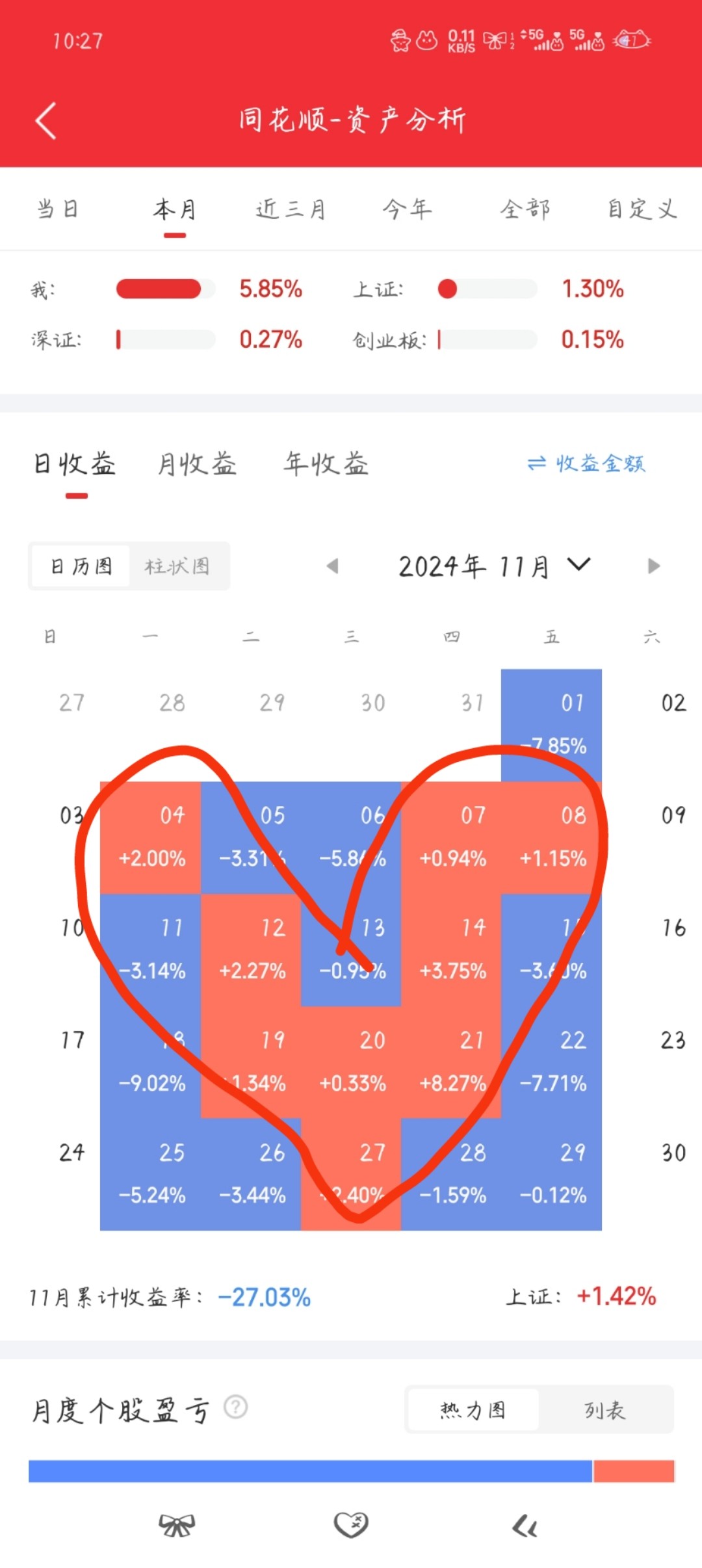
Task: Go back from 资产分析 page
Action: (x=45, y=121)
